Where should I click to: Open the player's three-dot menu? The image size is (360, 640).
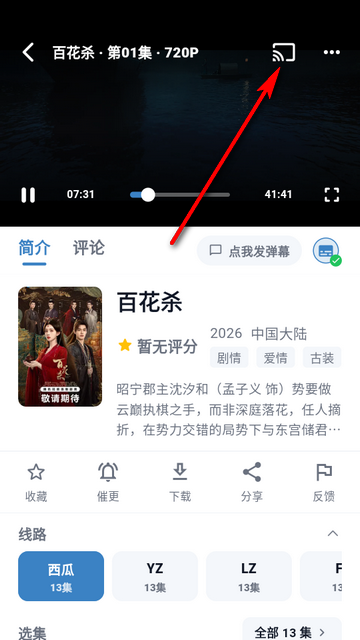point(331,52)
